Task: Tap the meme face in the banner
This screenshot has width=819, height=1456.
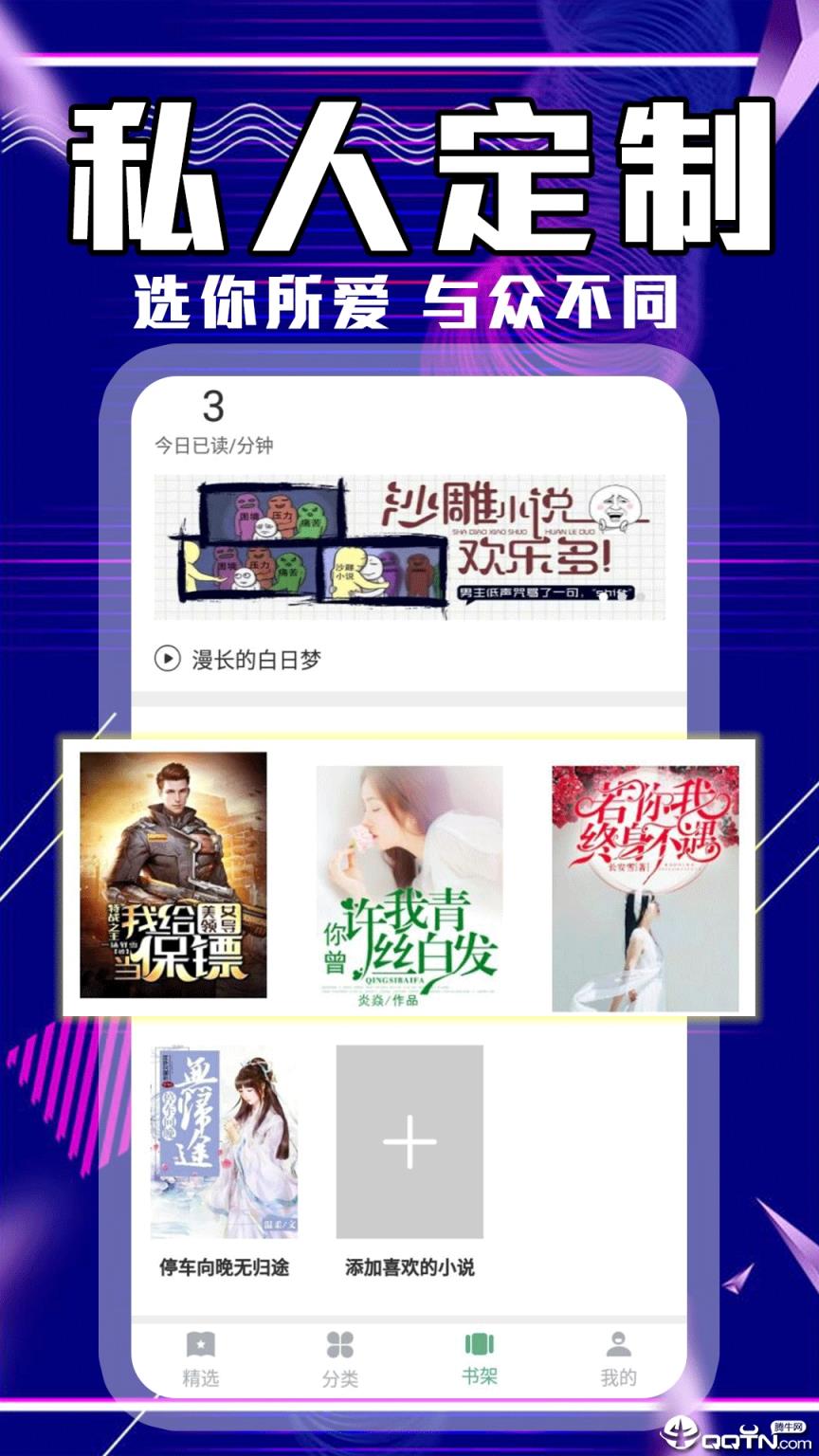Action: [617, 506]
